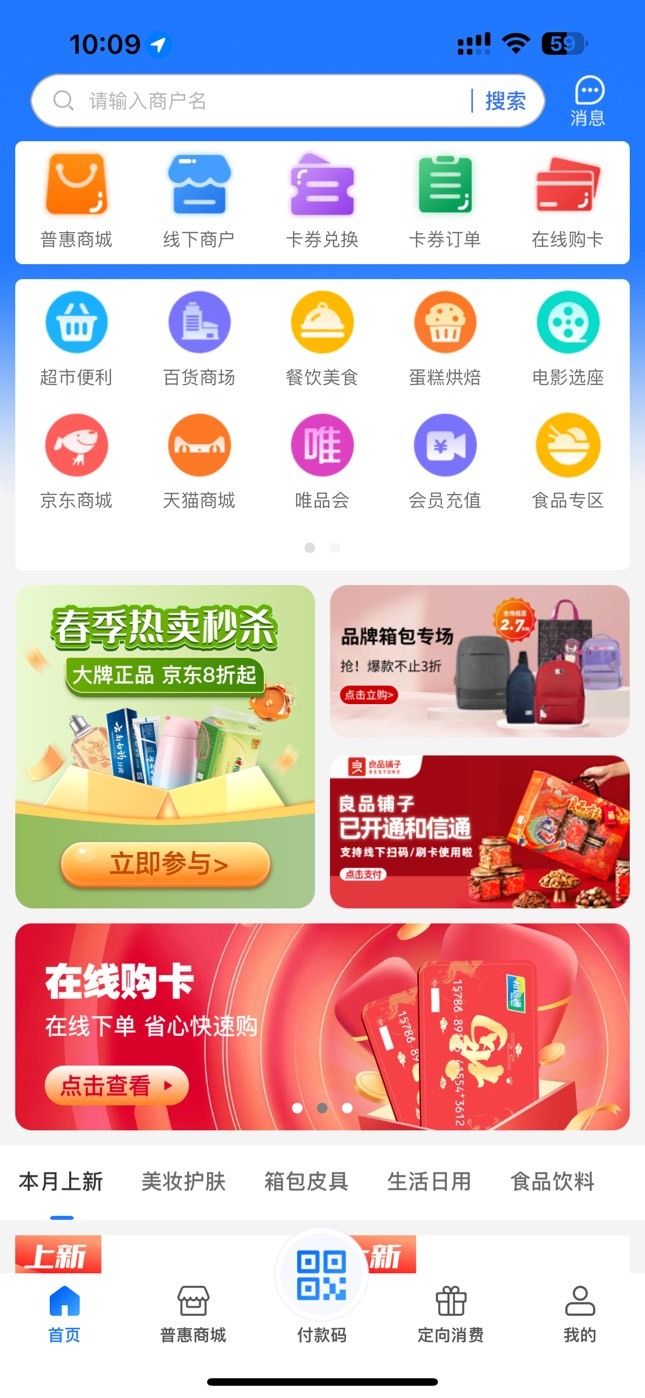The width and height of the screenshot is (645, 1398).
Task: Open the 良品铺子 promotion banner
Action: 480,832
